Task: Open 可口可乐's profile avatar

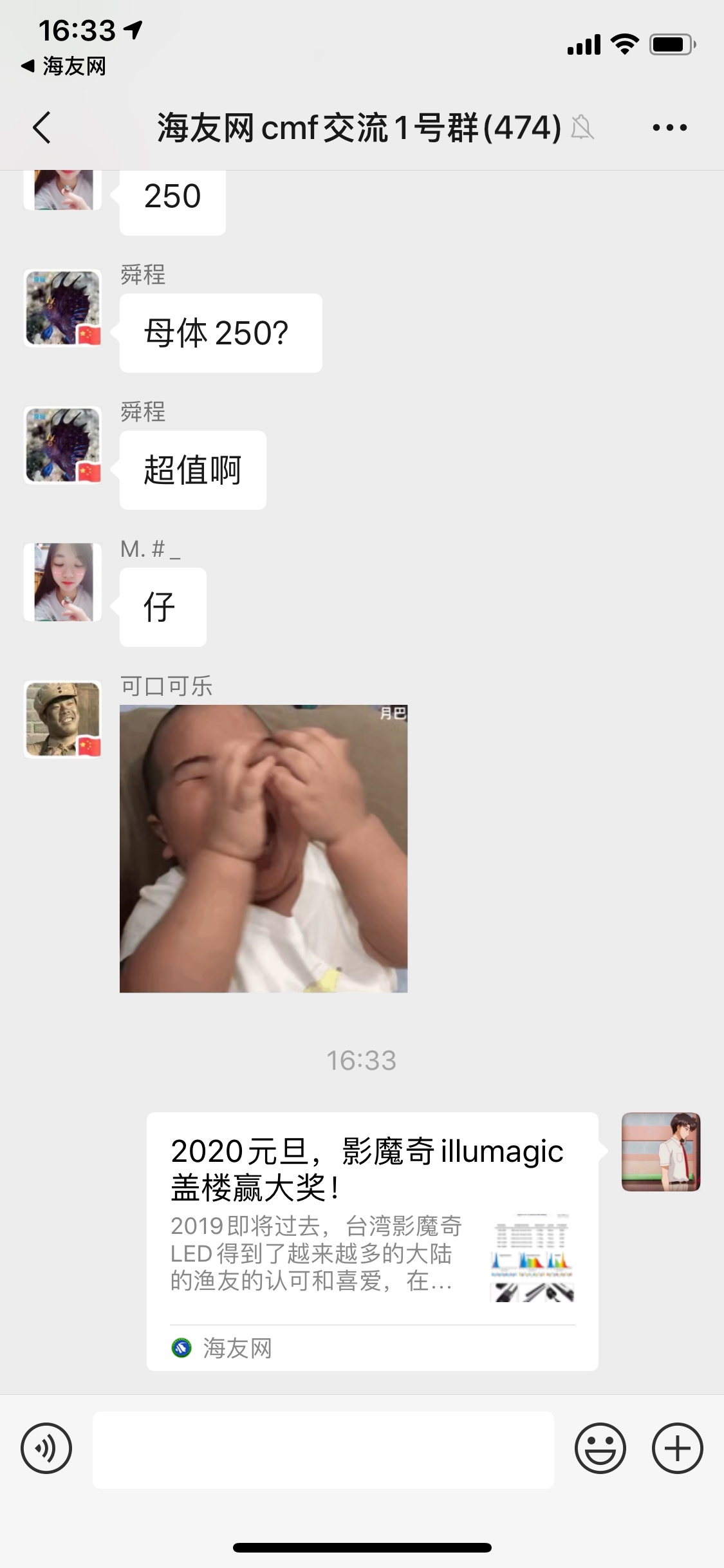Action: 63,719
